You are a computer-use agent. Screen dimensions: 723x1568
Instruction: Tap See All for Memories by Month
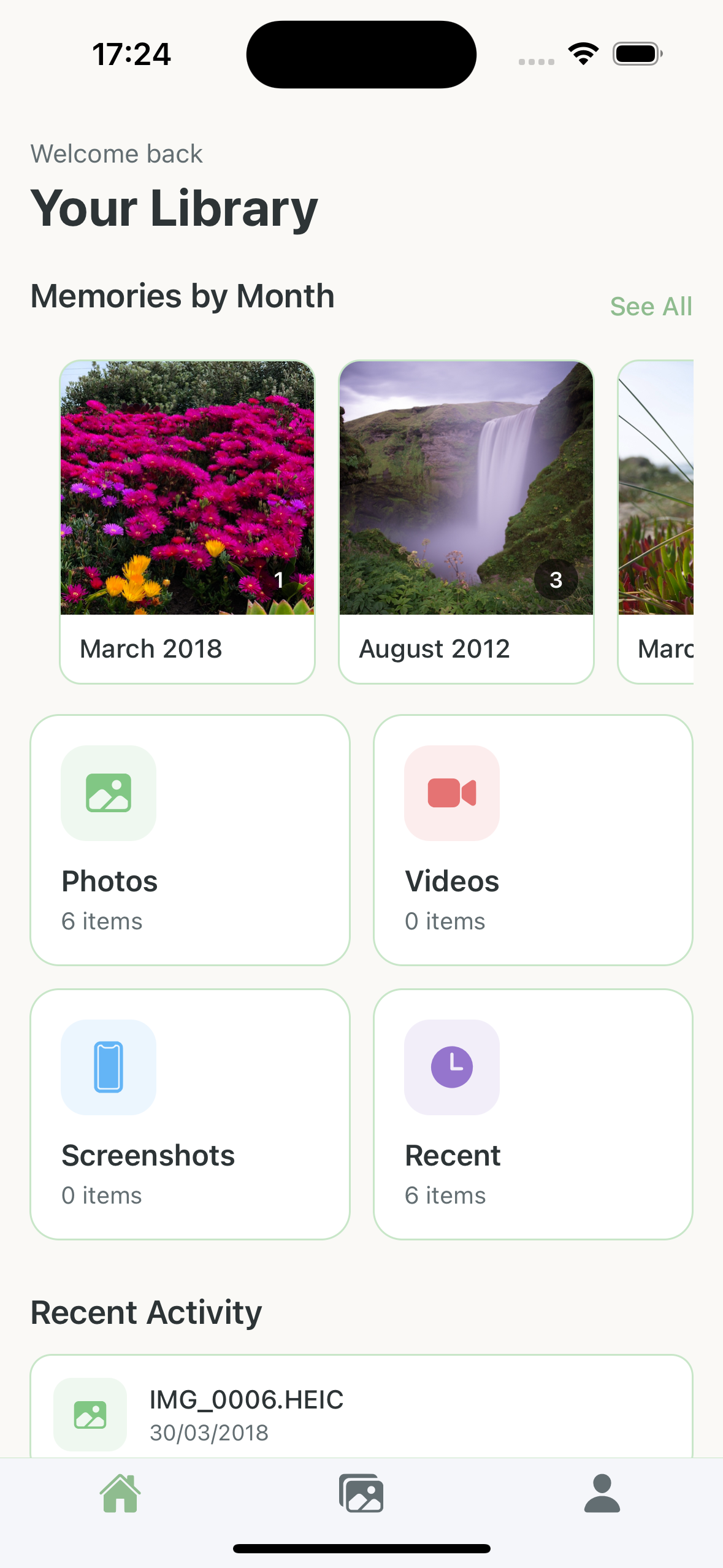651,307
